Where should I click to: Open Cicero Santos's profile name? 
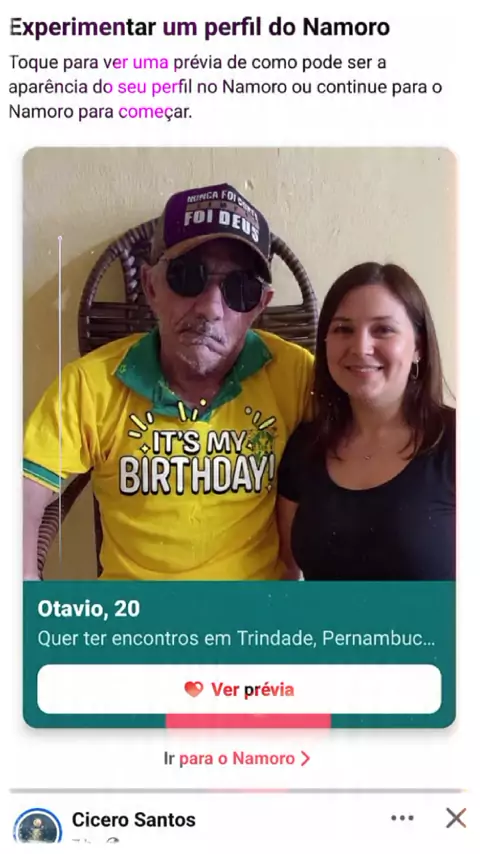tap(133, 819)
